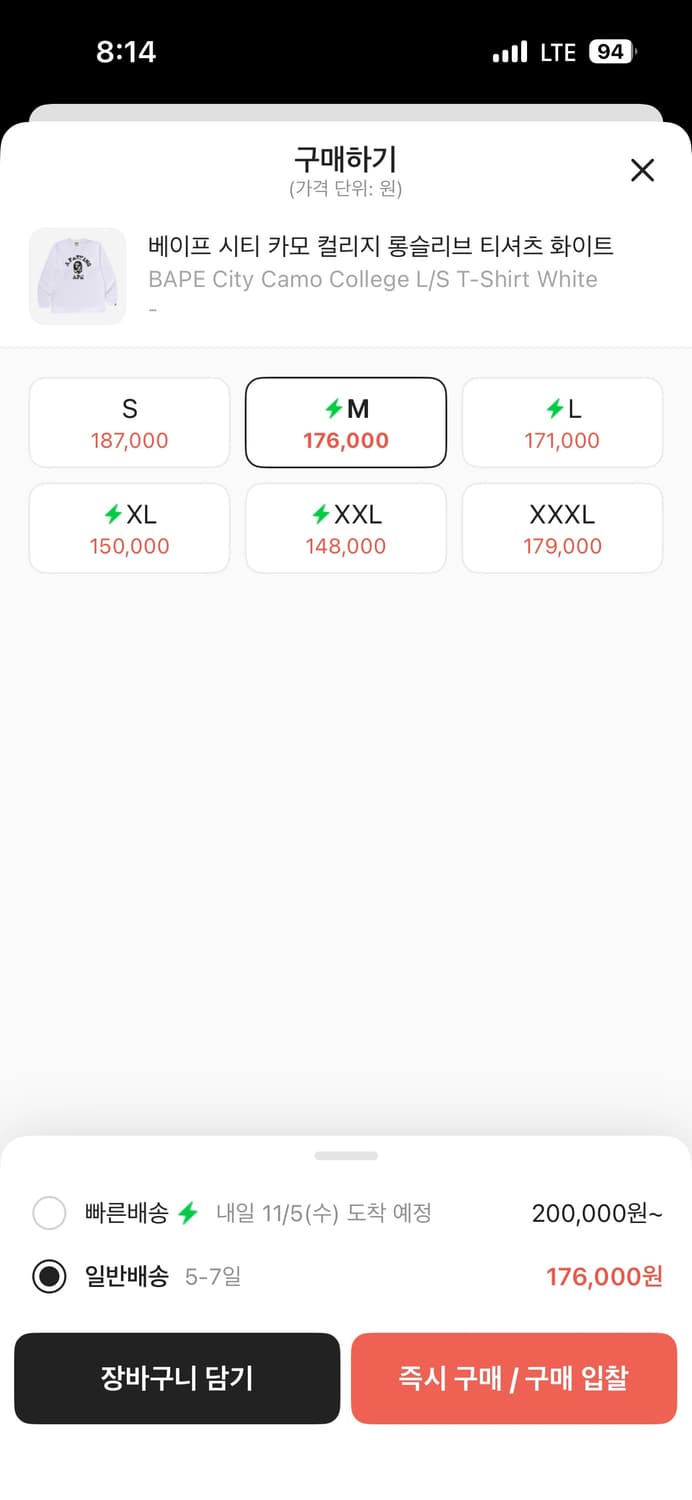The image size is (692, 1500).
Task: Choose 일반배송 standard delivery
Action: click(x=49, y=1277)
